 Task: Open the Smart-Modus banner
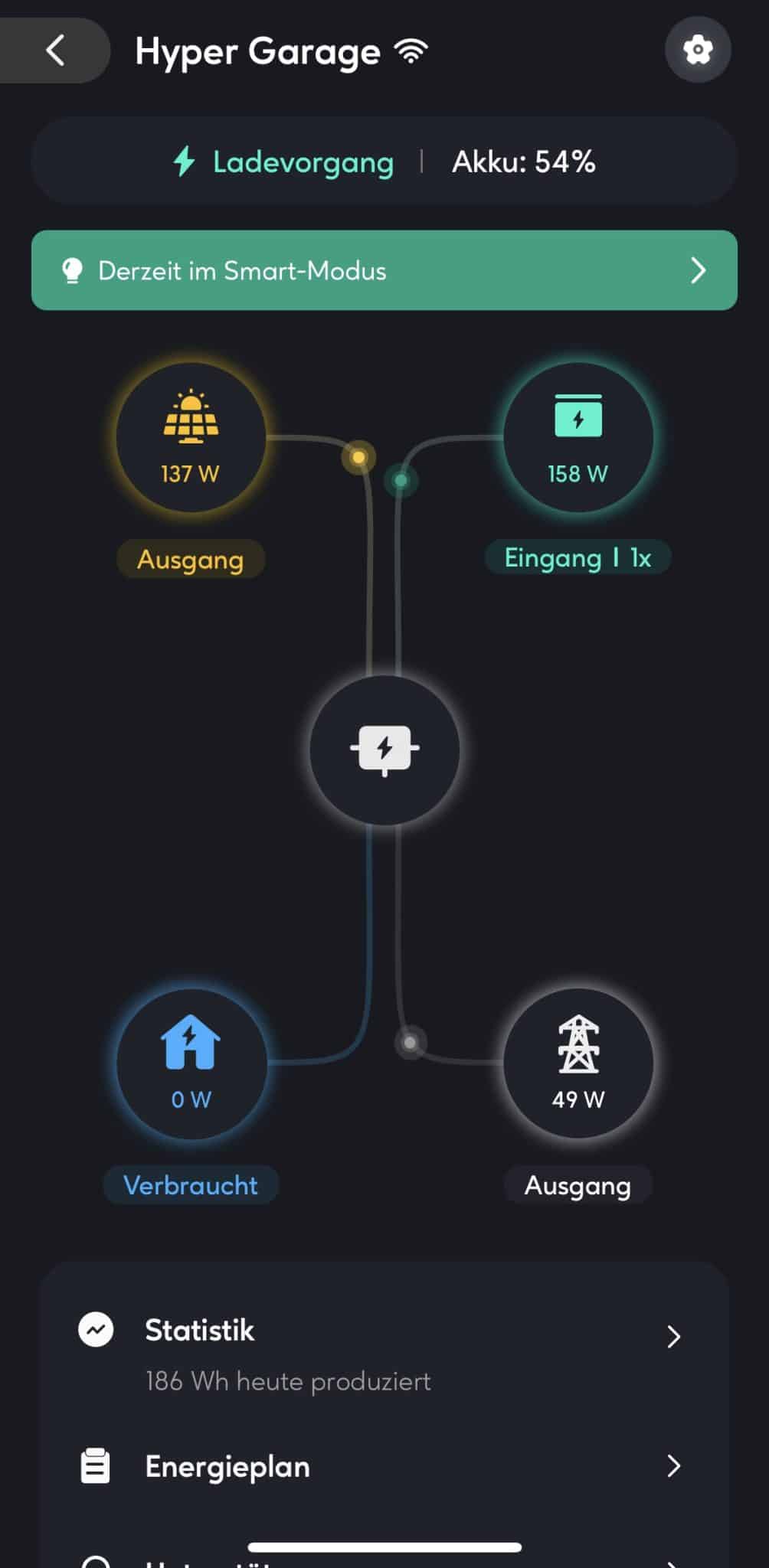click(384, 270)
